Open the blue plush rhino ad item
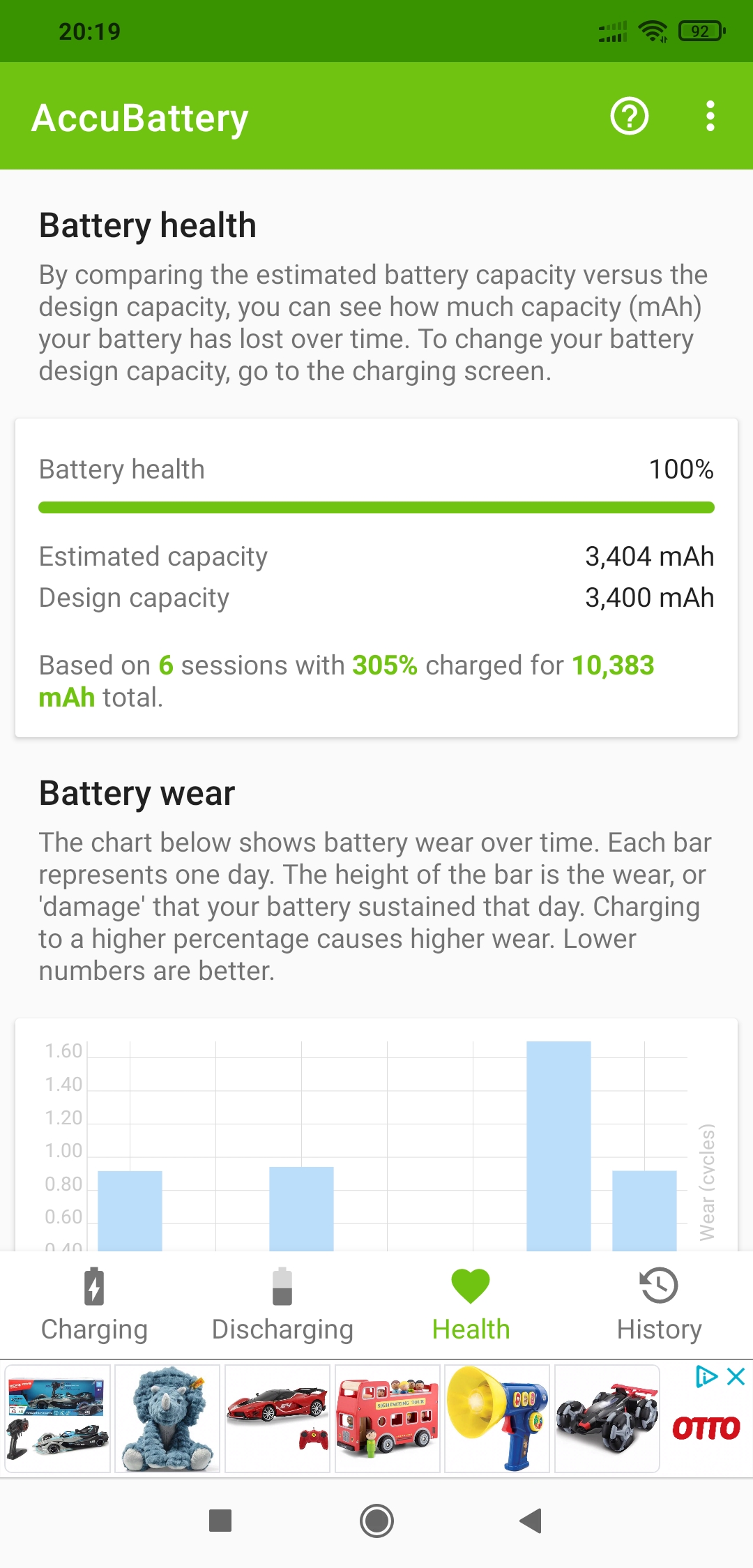Viewport: 753px width, 1568px height. [167, 1418]
